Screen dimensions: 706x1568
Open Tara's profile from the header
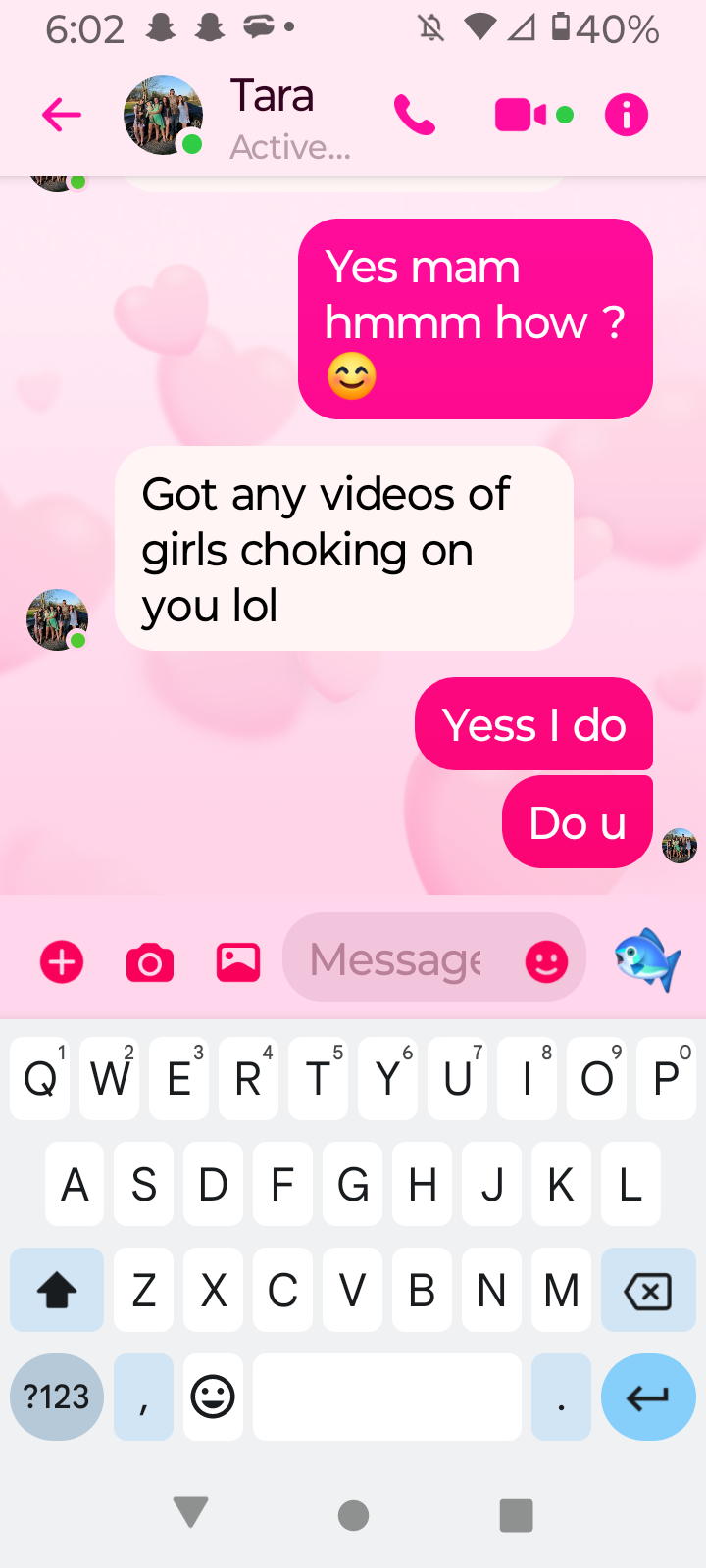272,116
